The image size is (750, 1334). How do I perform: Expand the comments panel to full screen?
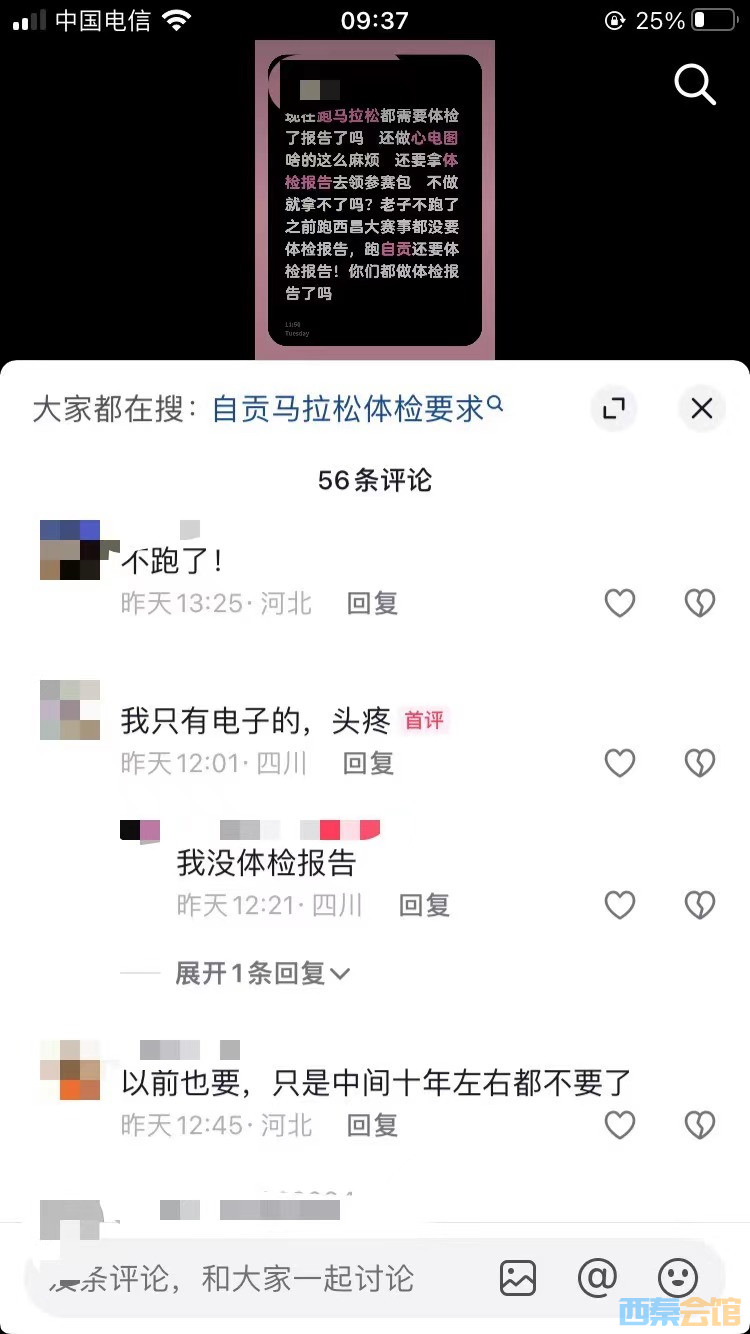coord(613,408)
